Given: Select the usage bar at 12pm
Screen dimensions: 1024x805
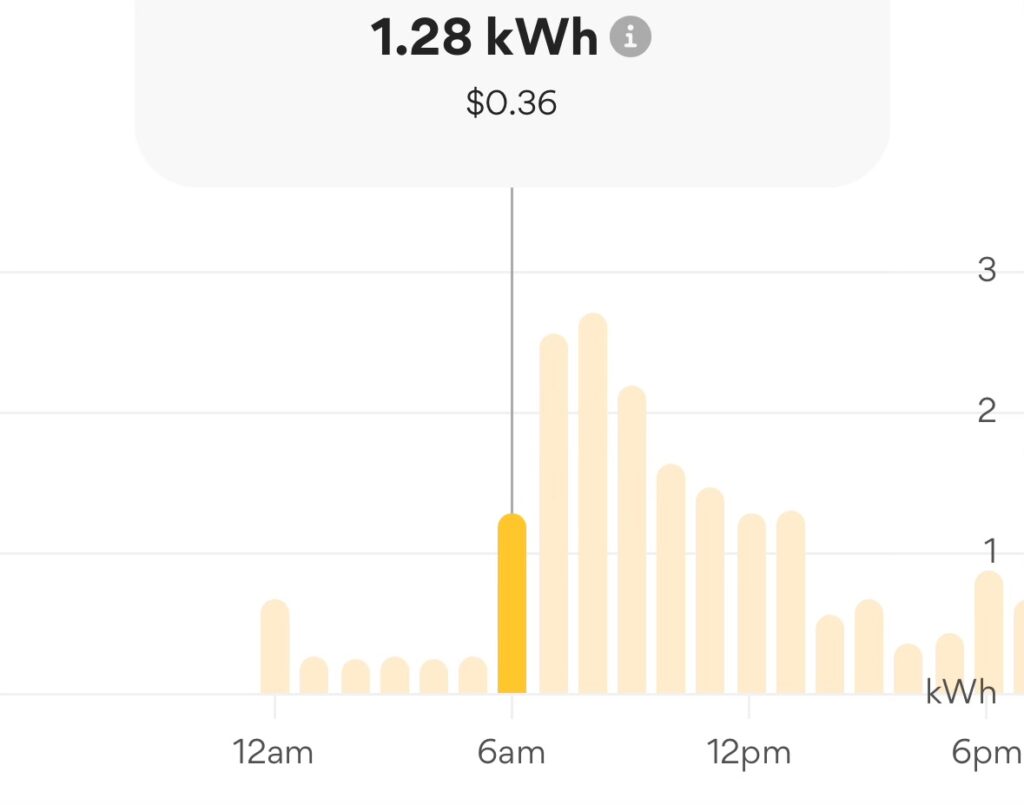Looking at the screenshot, I should click(x=751, y=605).
